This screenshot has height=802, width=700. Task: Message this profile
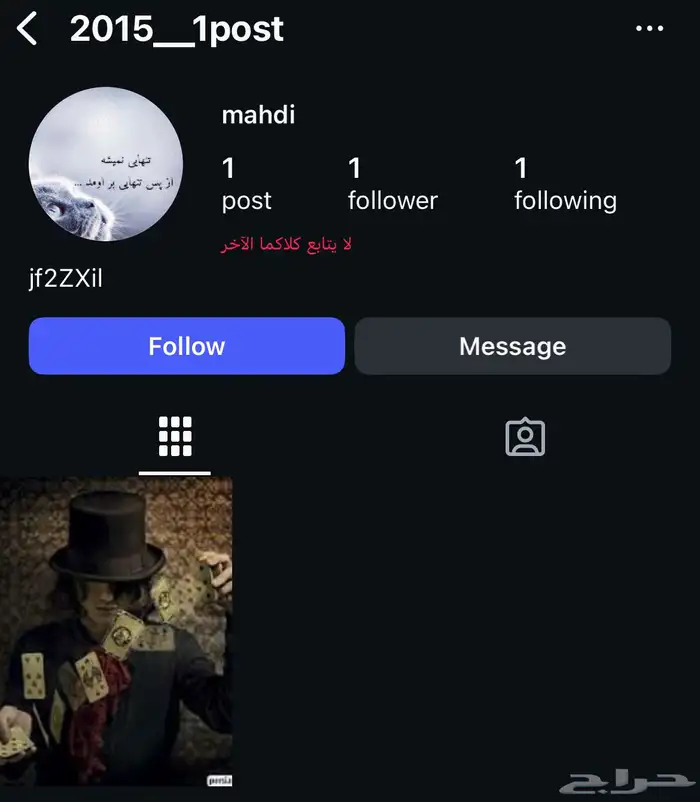point(512,346)
